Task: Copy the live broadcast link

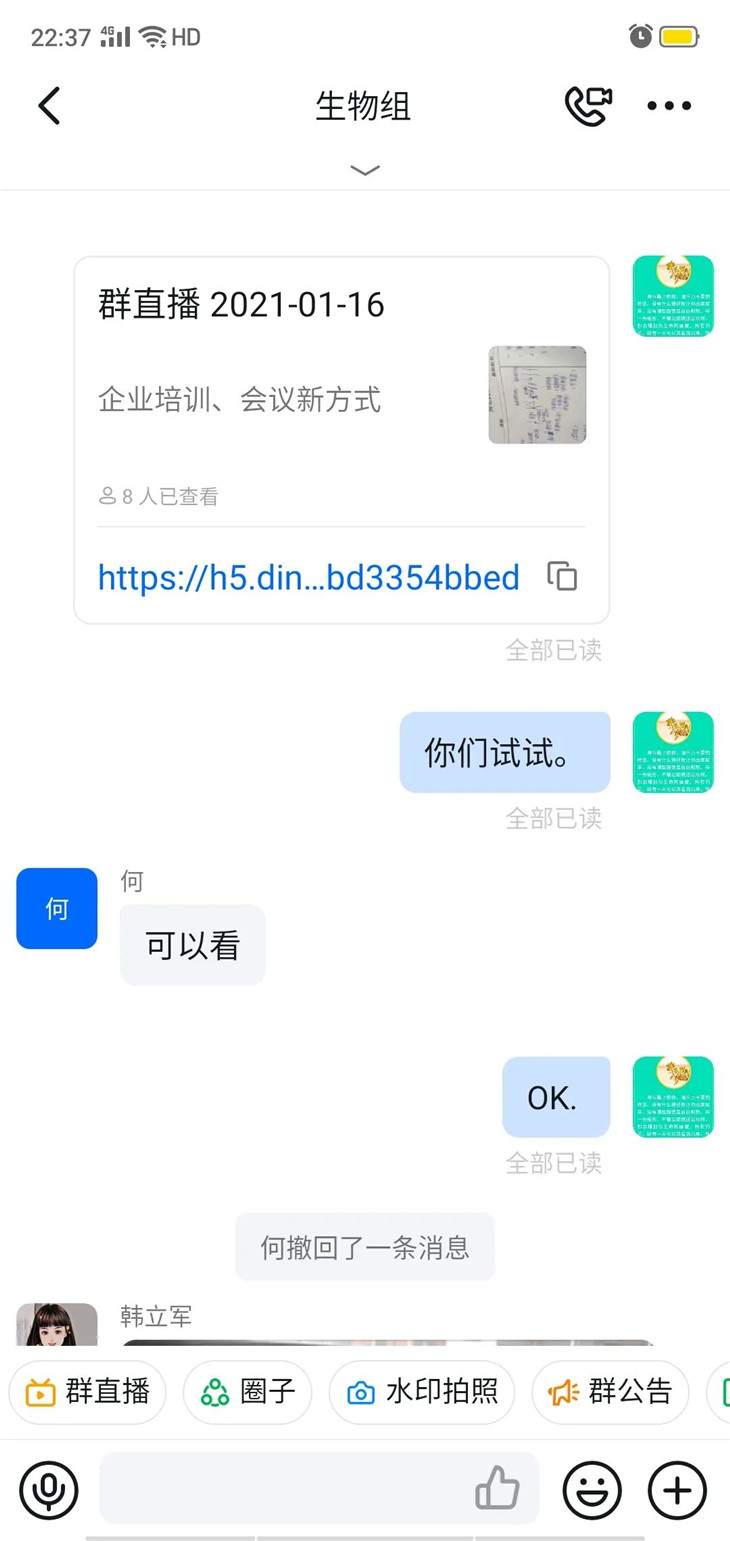Action: click(x=562, y=577)
